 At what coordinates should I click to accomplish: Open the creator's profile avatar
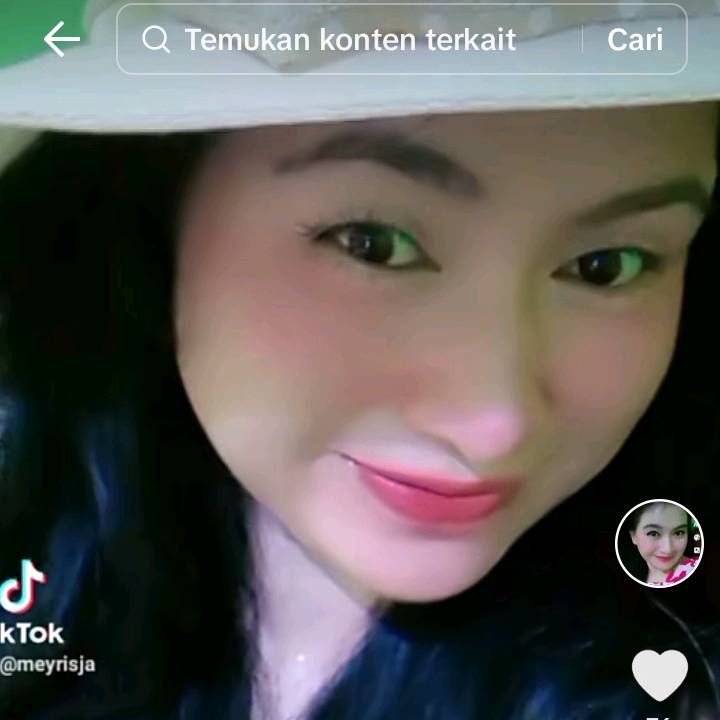coord(659,543)
